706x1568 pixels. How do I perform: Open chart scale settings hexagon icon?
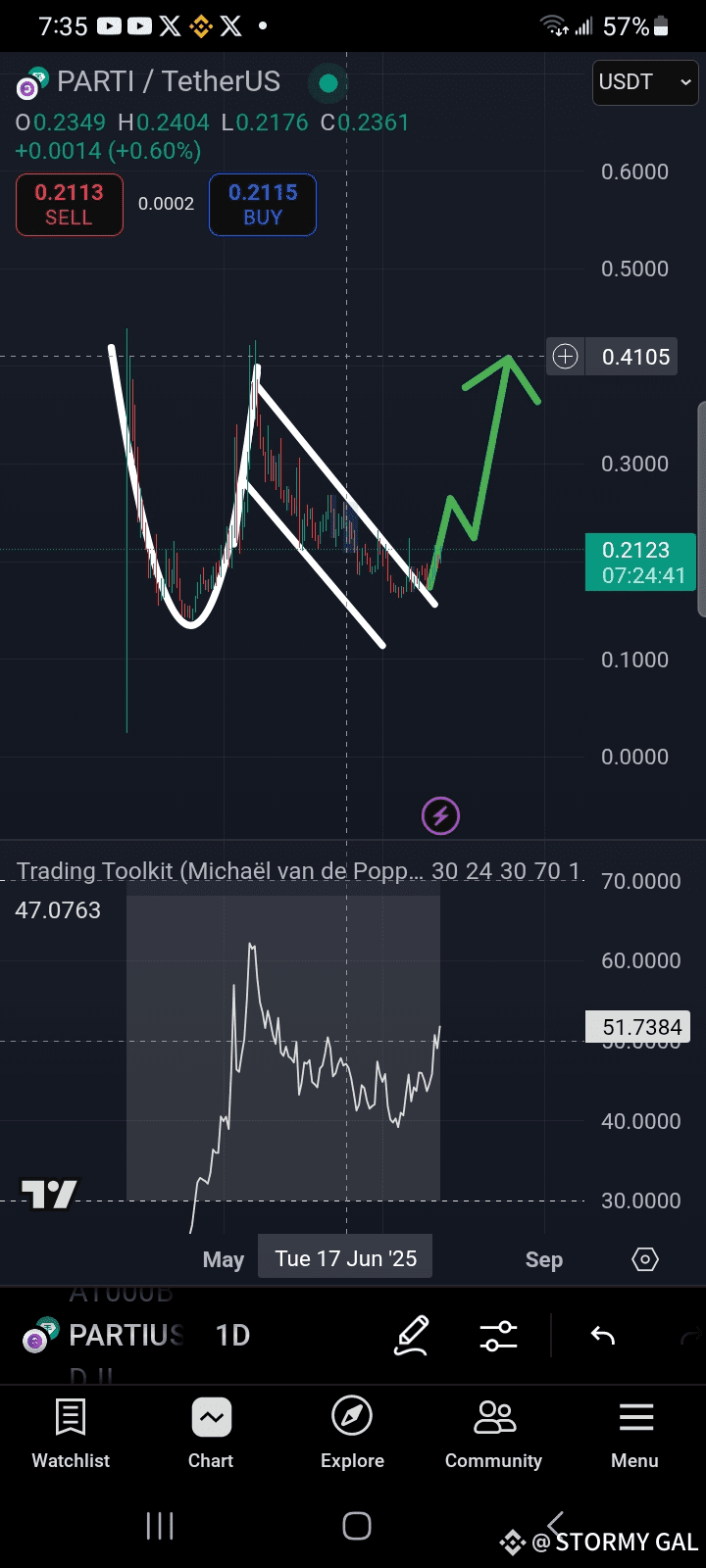point(645,1259)
